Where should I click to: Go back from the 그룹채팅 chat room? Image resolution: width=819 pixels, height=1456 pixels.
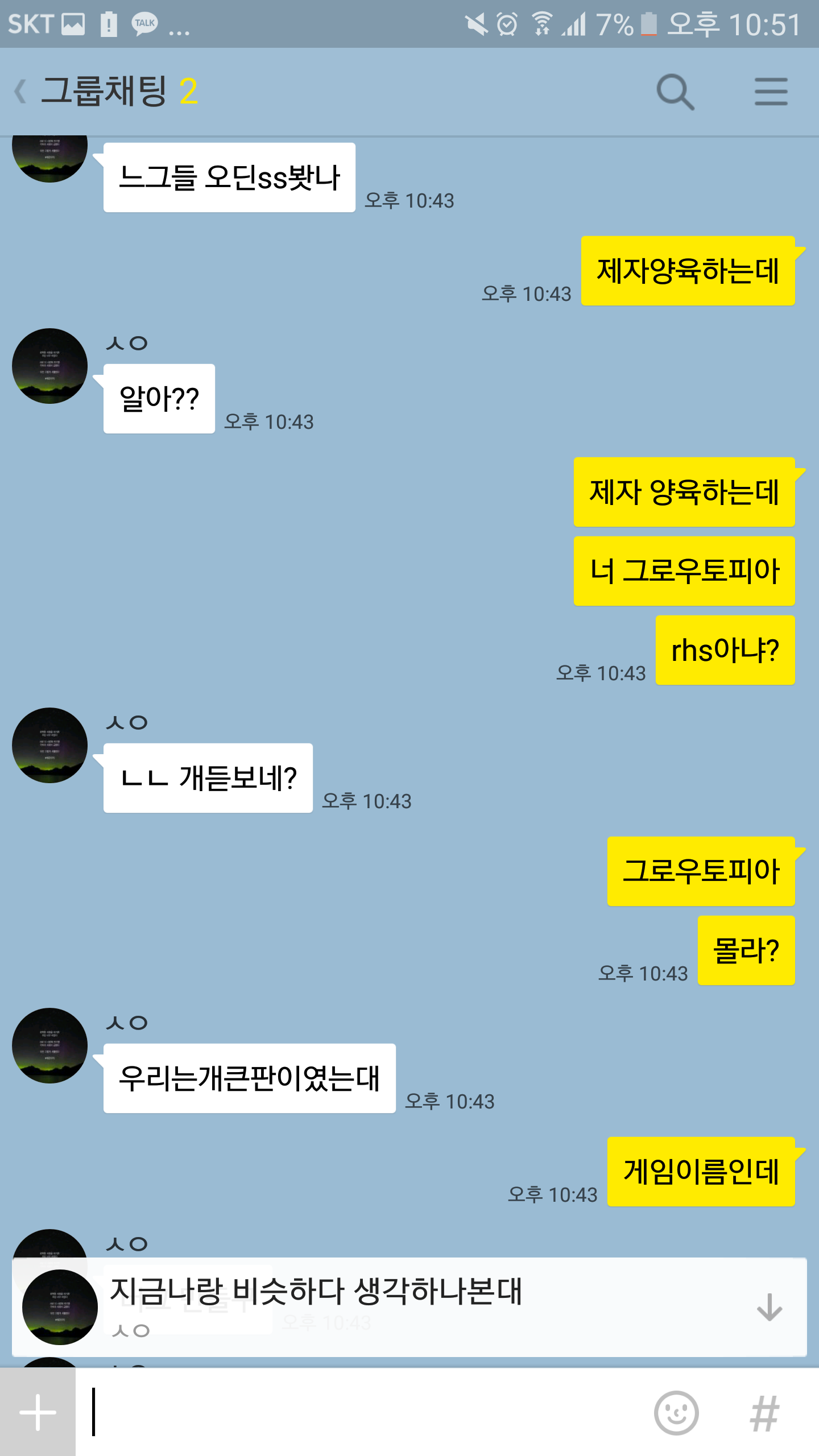[22, 92]
